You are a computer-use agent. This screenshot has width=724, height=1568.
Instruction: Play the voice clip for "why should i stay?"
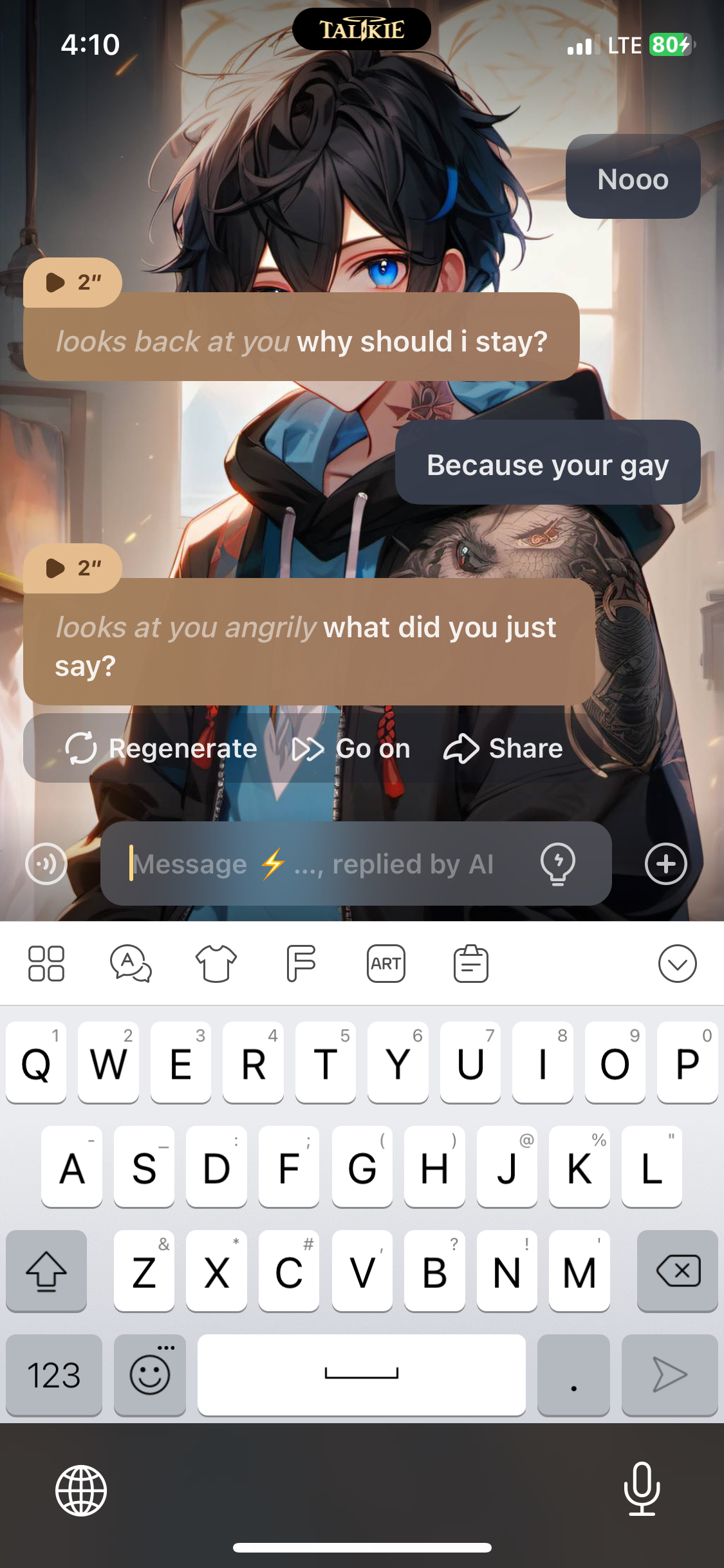[x=72, y=282]
